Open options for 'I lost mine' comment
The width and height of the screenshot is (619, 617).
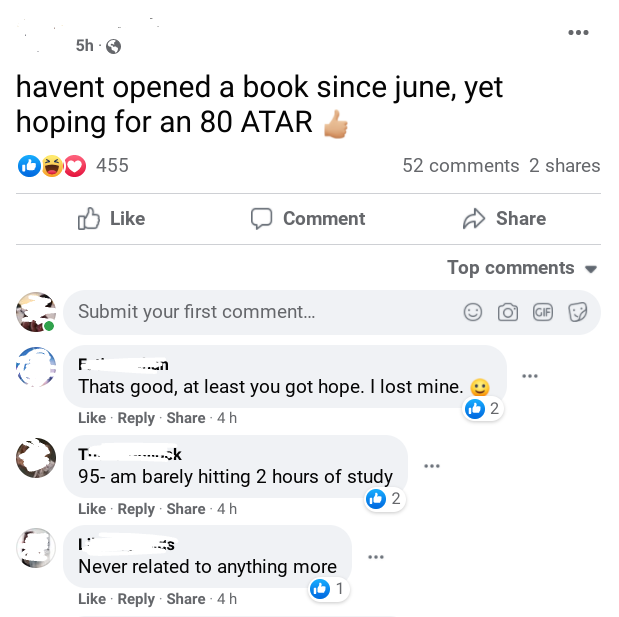pyautogui.click(x=529, y=376)
